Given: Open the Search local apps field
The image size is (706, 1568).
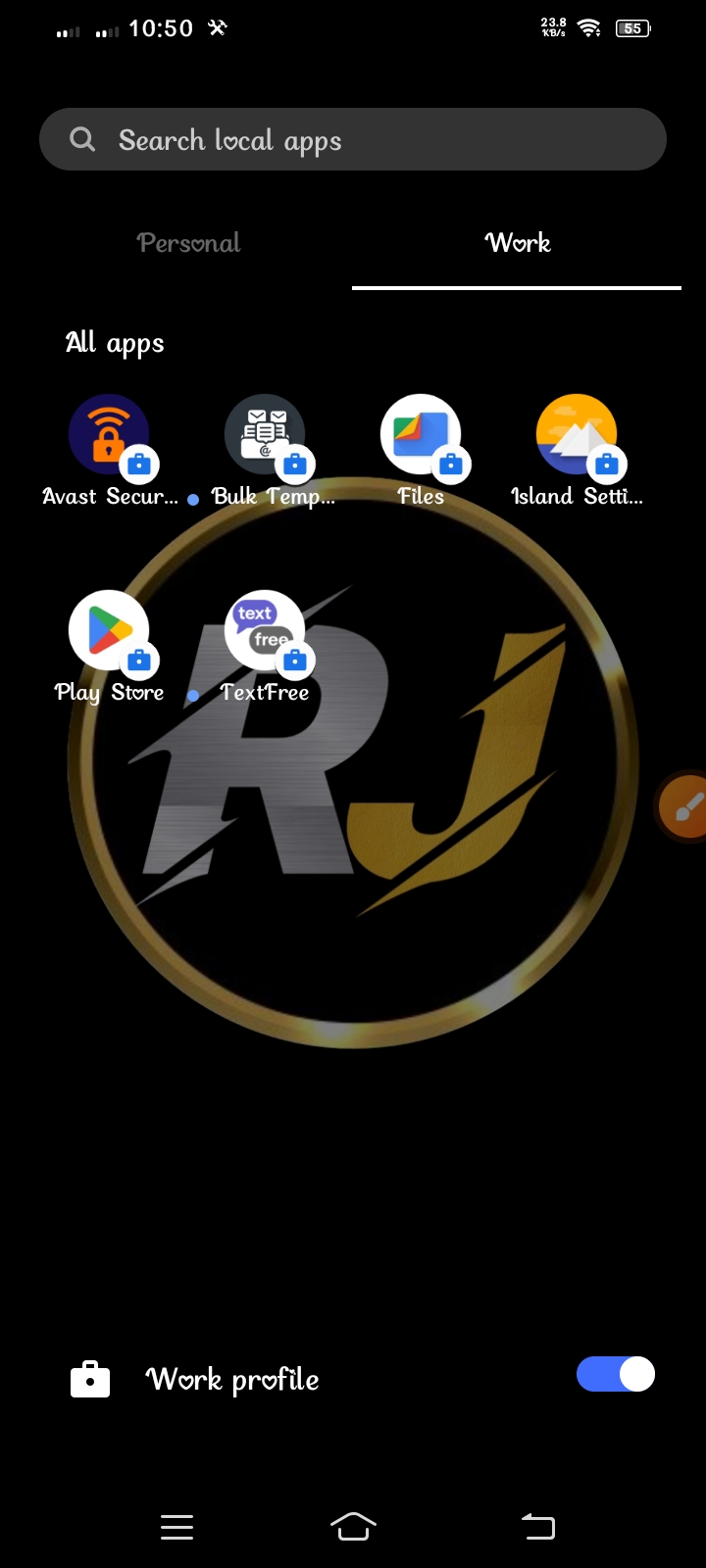Looking at the screenshot, I should click(x=353, y=140).
